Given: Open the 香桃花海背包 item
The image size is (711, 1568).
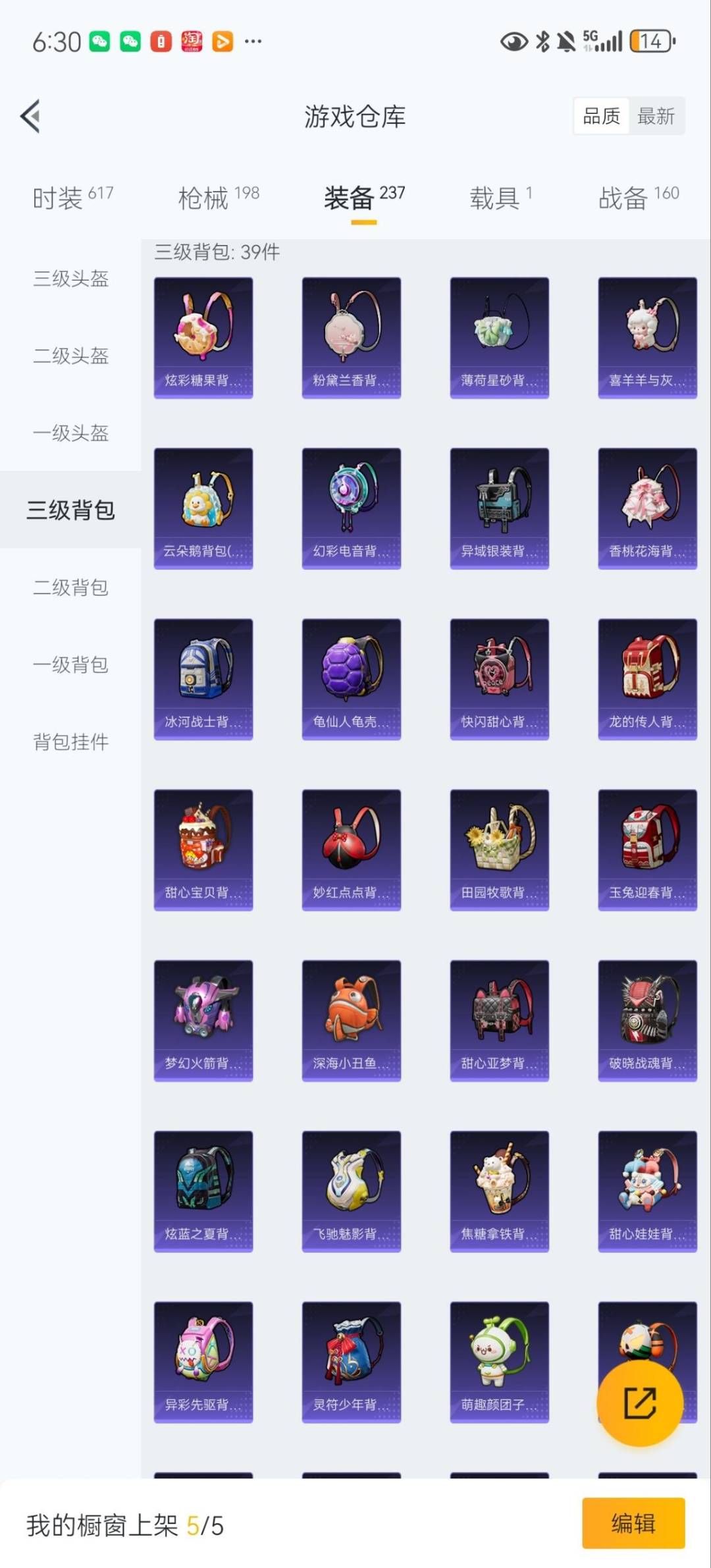Looking at the screenshot, I should [647, 507].
